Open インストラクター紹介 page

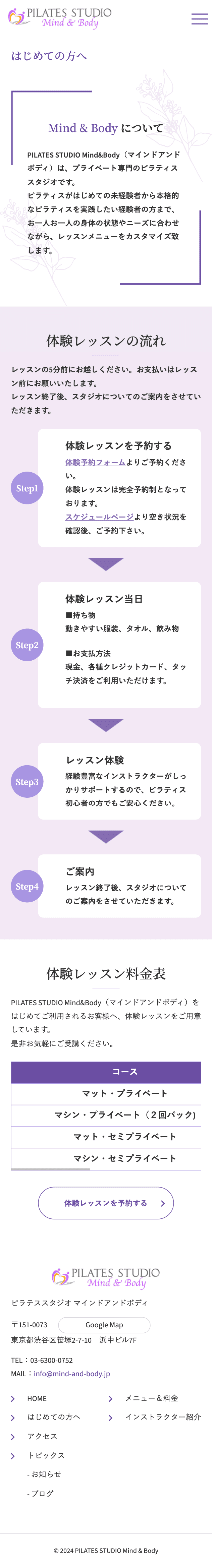(163, 1417)
